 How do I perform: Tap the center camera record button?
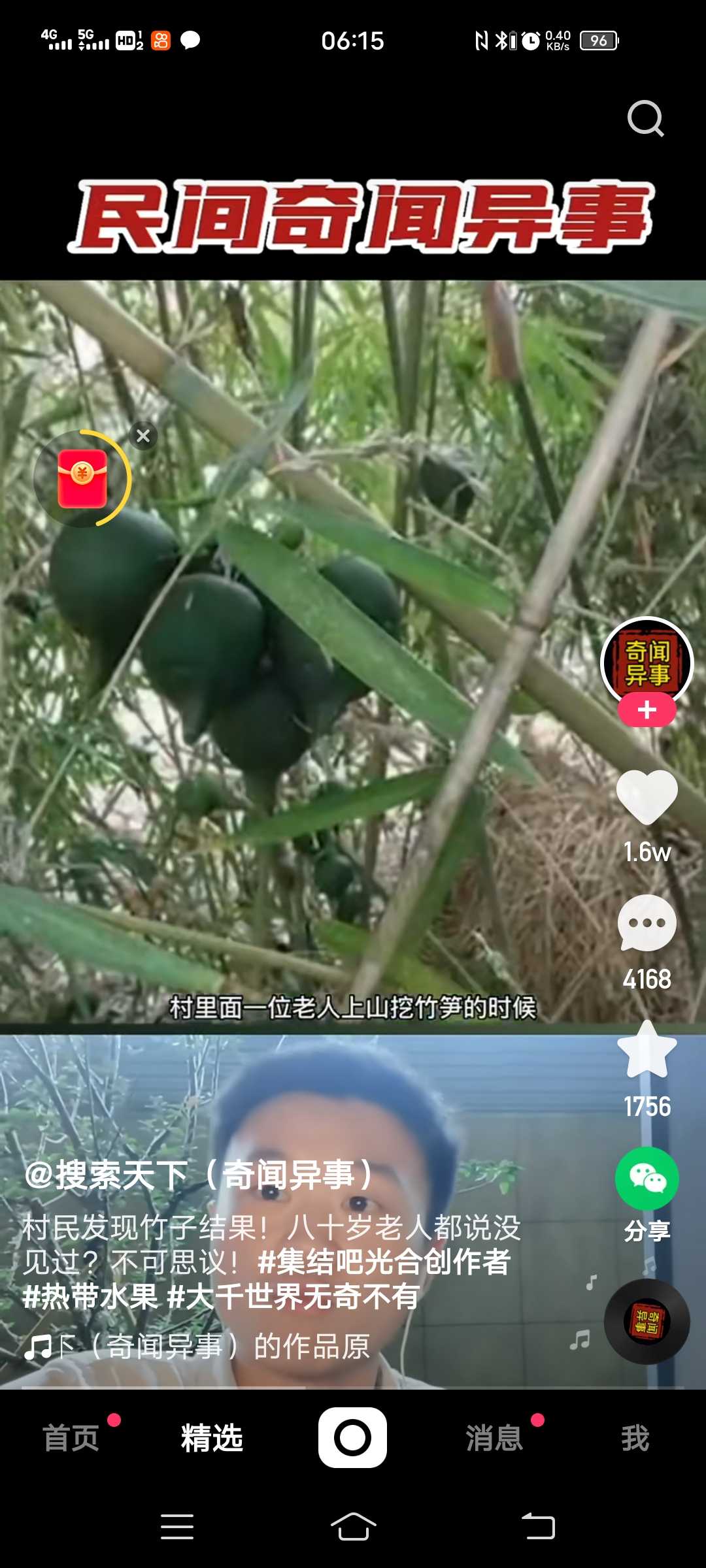tap(352, 1437)
